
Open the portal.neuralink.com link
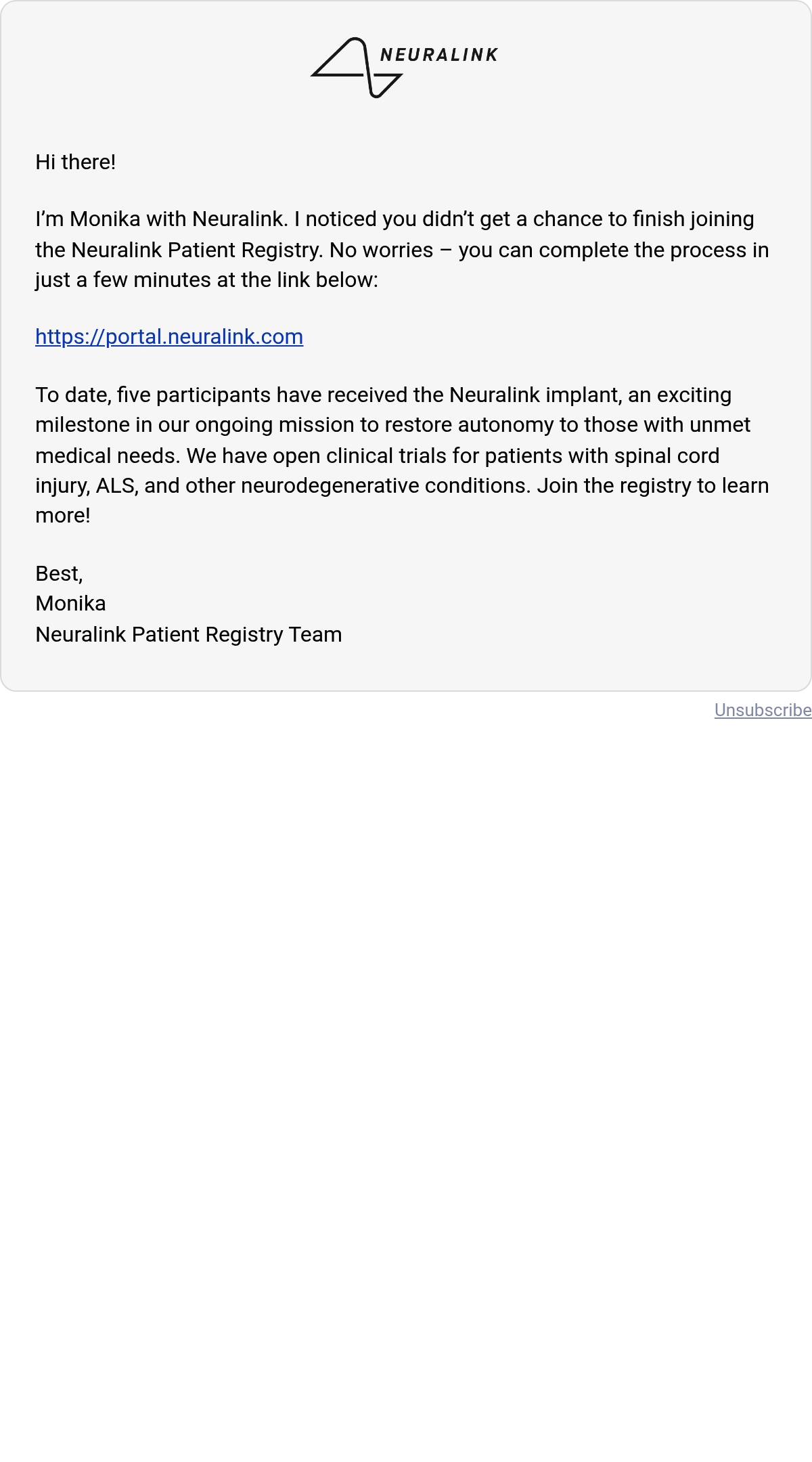[169, 336]
